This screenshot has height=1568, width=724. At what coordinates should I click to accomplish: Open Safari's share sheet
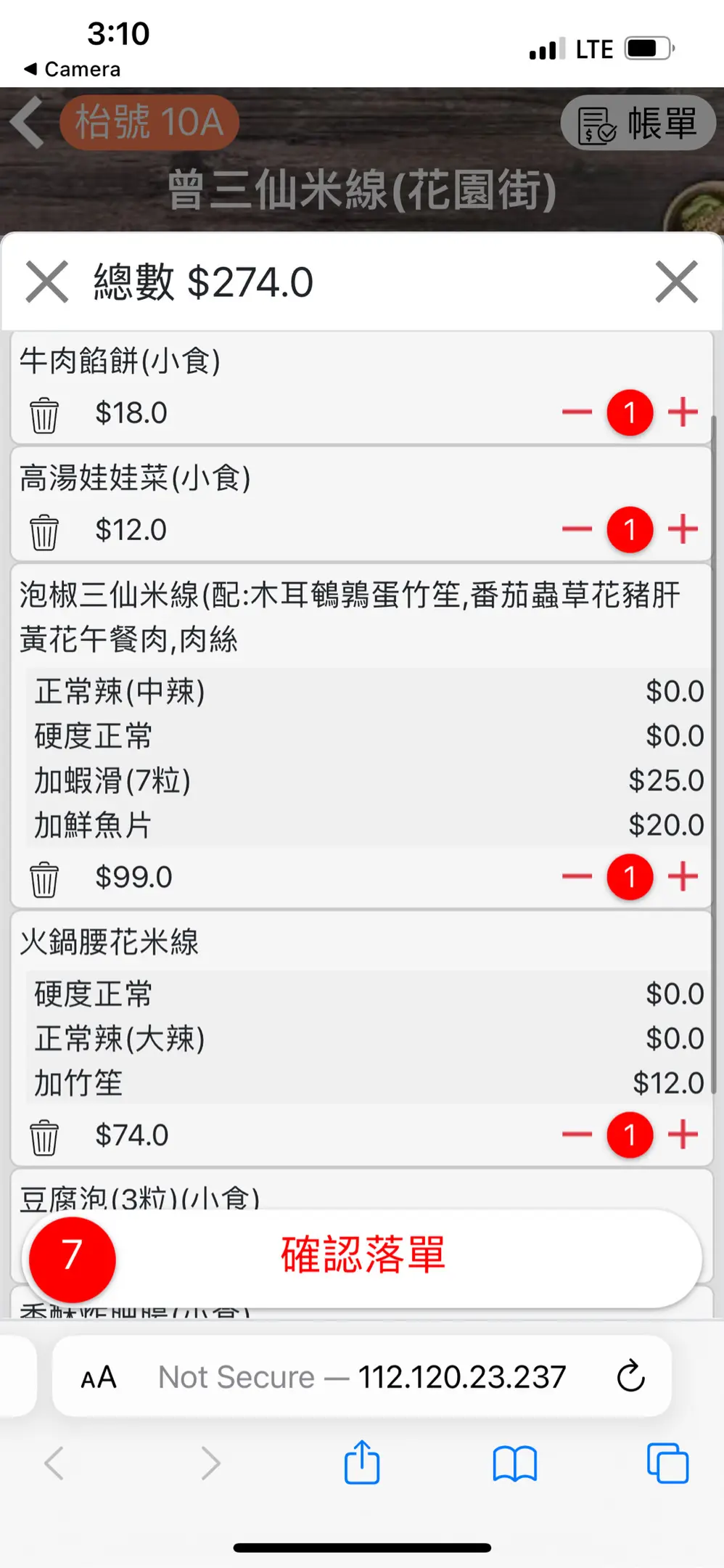(362, 1463)
